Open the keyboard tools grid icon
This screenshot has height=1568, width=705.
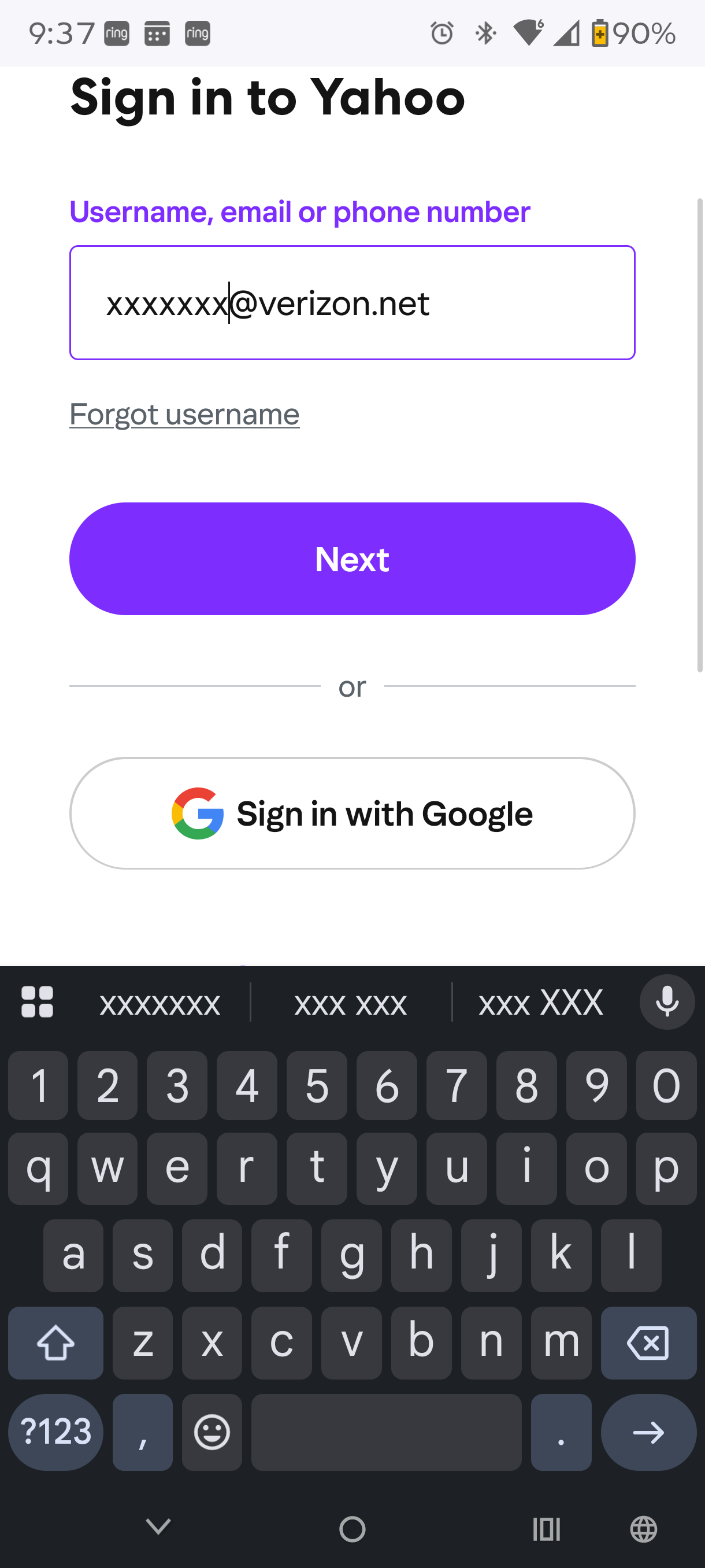pyautogui.click(x=37, y=1002)
